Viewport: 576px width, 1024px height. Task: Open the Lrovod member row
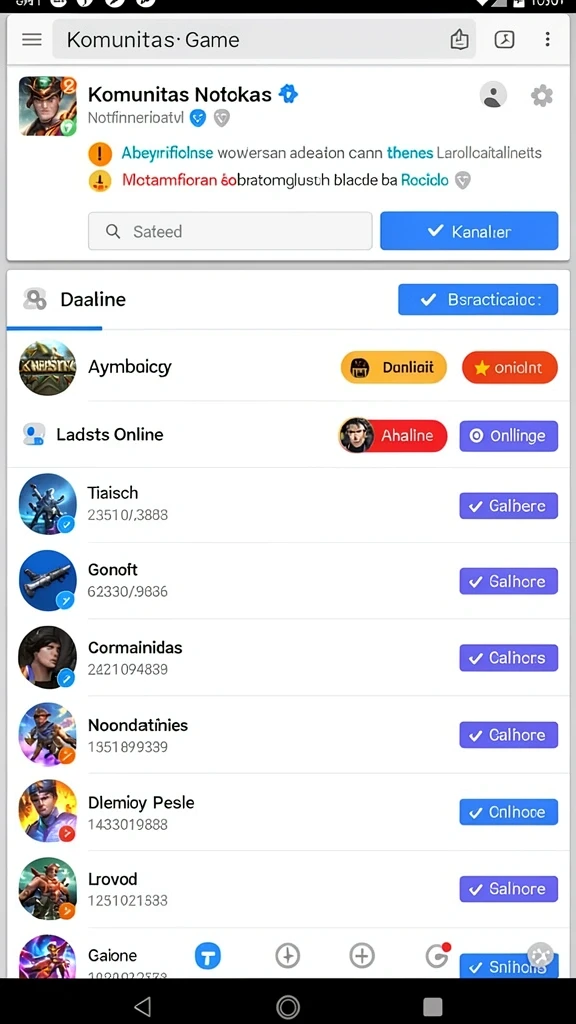click(x=288, y=889)
